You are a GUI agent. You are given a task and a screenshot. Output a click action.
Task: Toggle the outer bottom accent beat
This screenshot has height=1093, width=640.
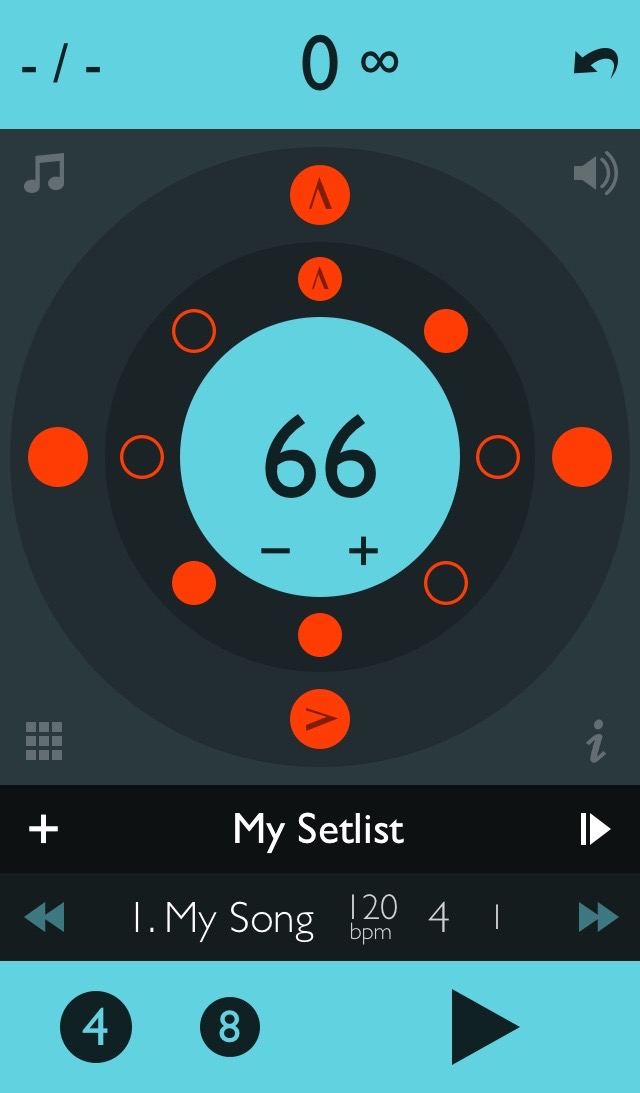(x=320, y=719)
